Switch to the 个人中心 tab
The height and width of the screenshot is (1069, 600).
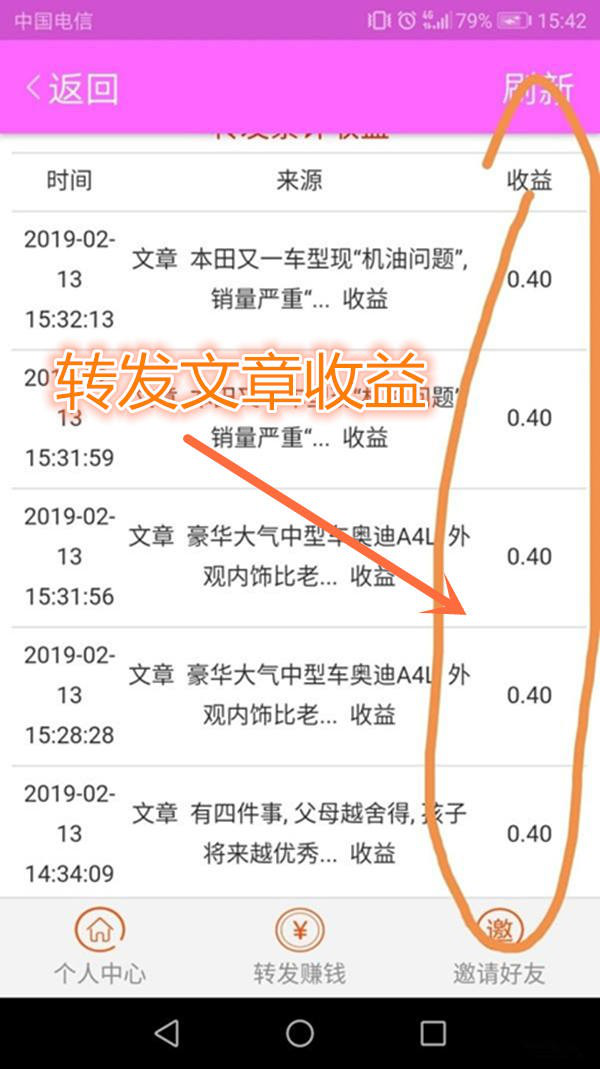coord(100,946)
